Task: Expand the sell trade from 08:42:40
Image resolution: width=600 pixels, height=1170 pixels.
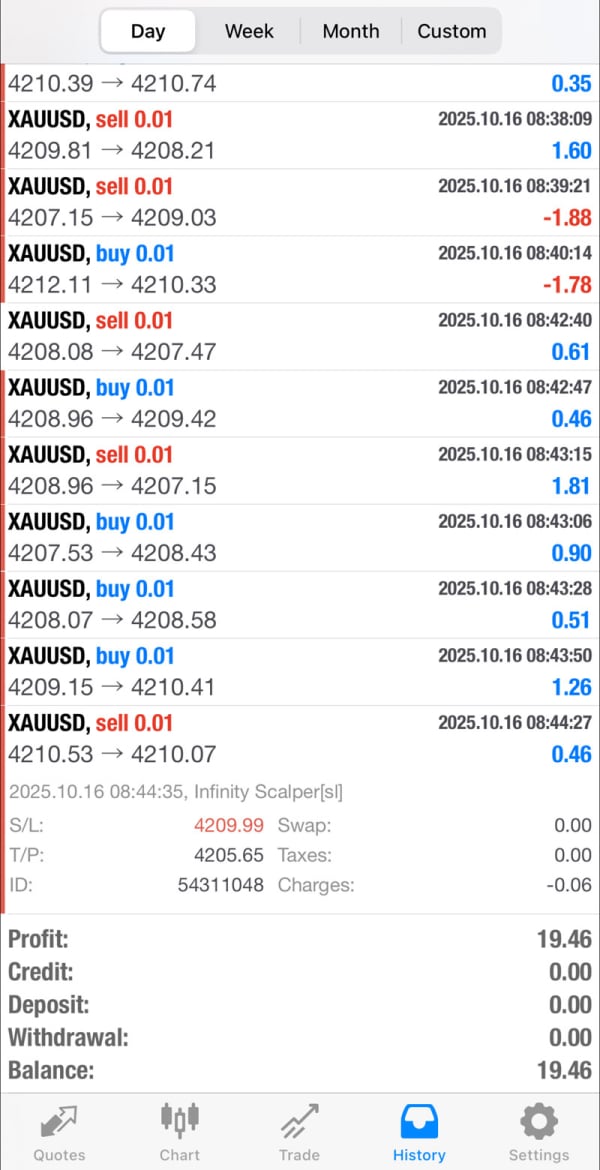Action: coord(300,336)
